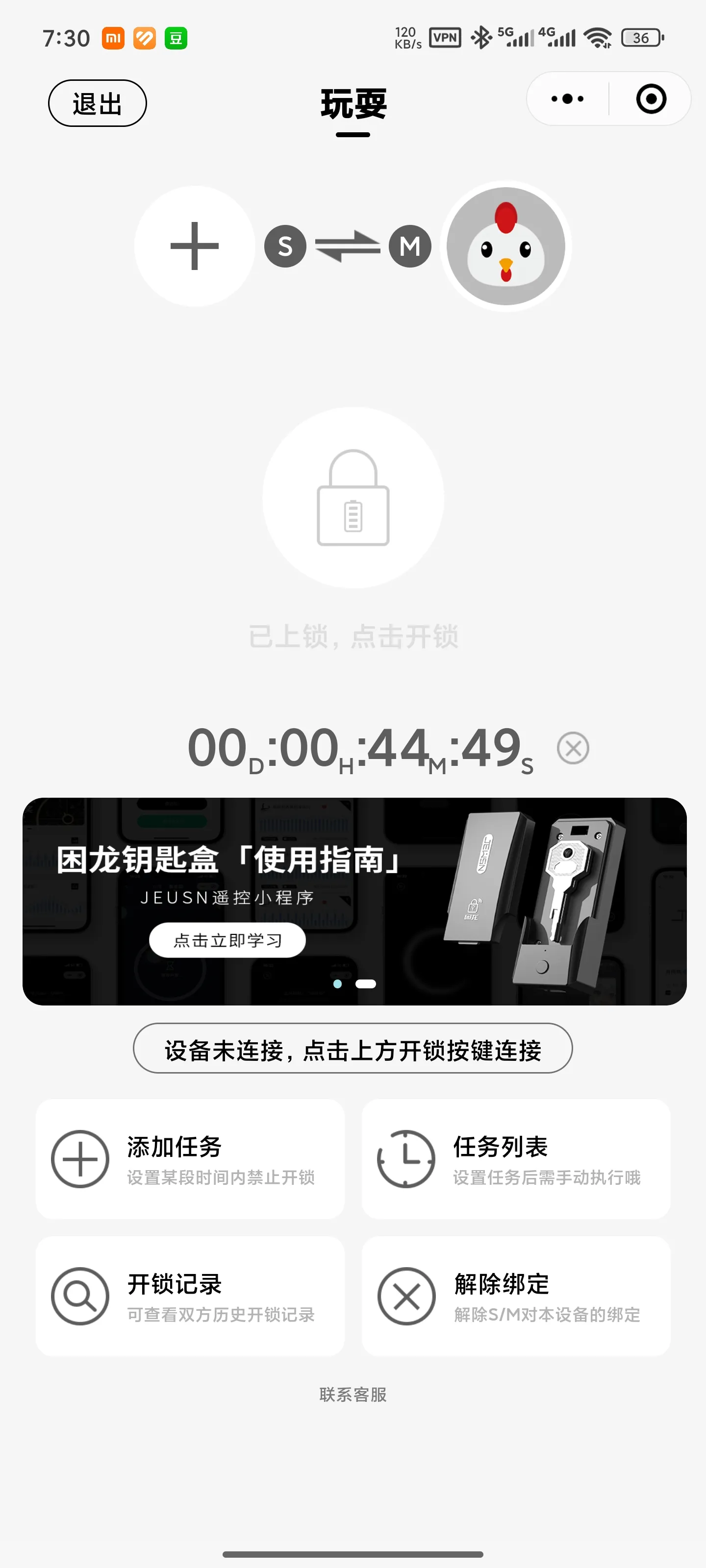Tap the 退出 exit button
Screen dimensions: 706x1568
coord(98,103)
